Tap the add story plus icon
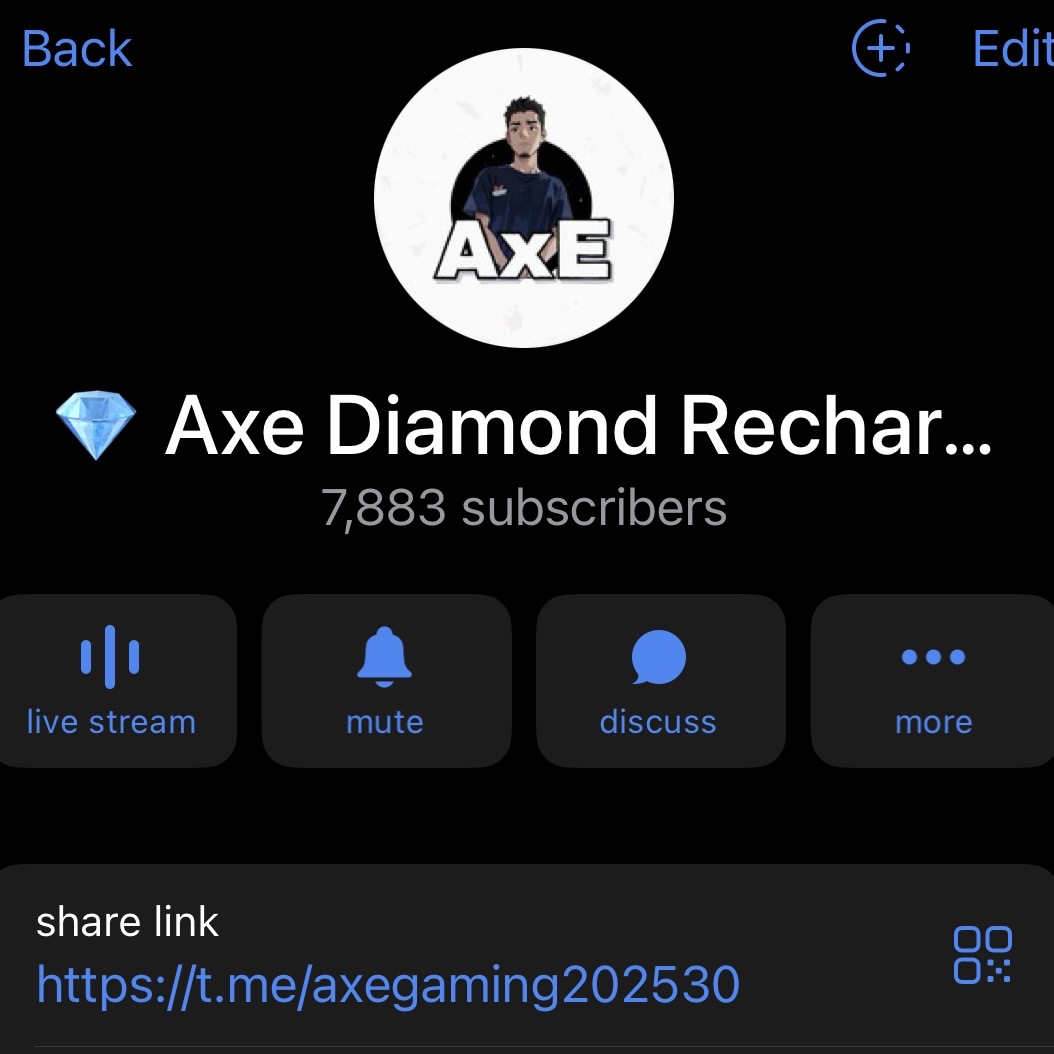 (x=879, y=48)
